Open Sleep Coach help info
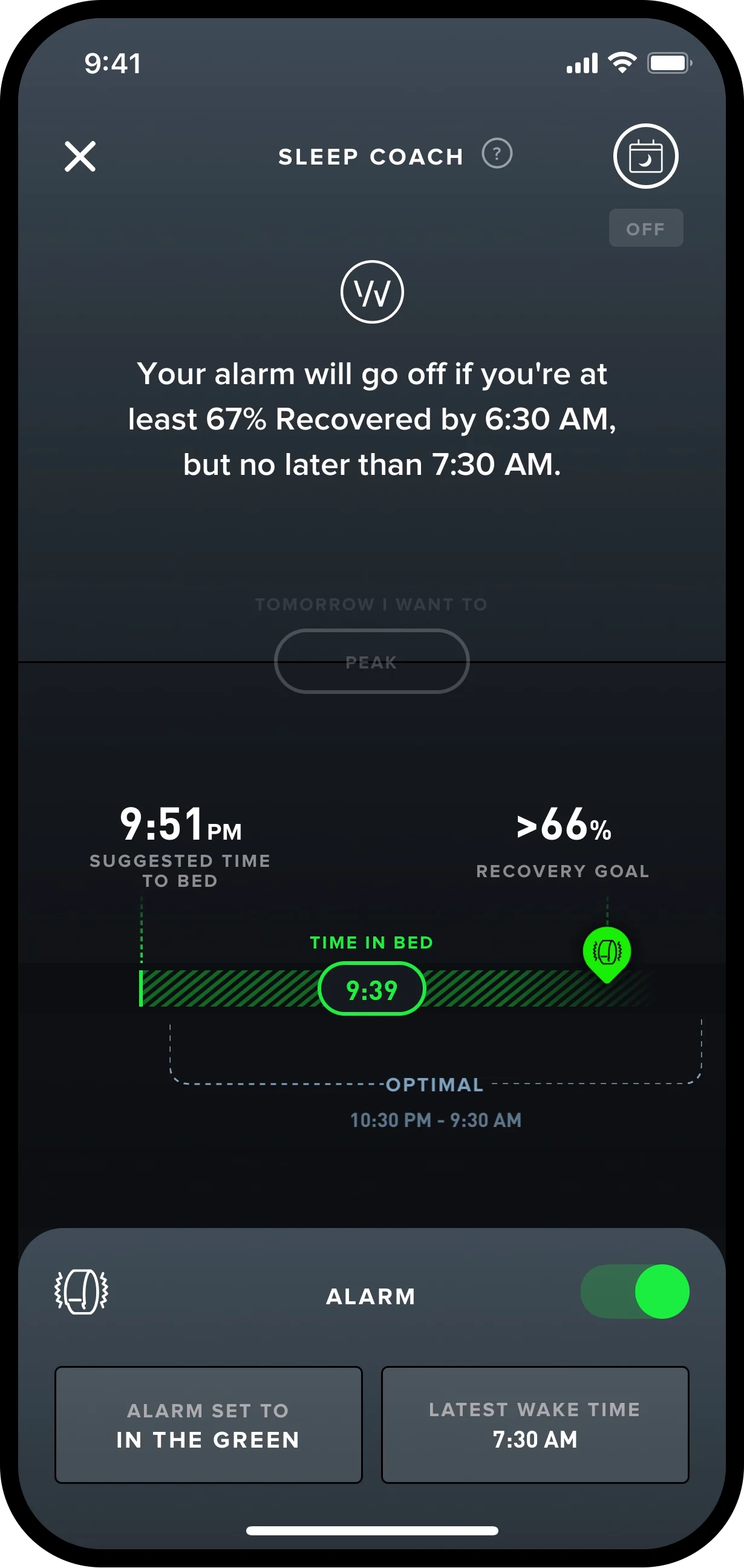Screen dimensions: 744x1568 (497, 154)
